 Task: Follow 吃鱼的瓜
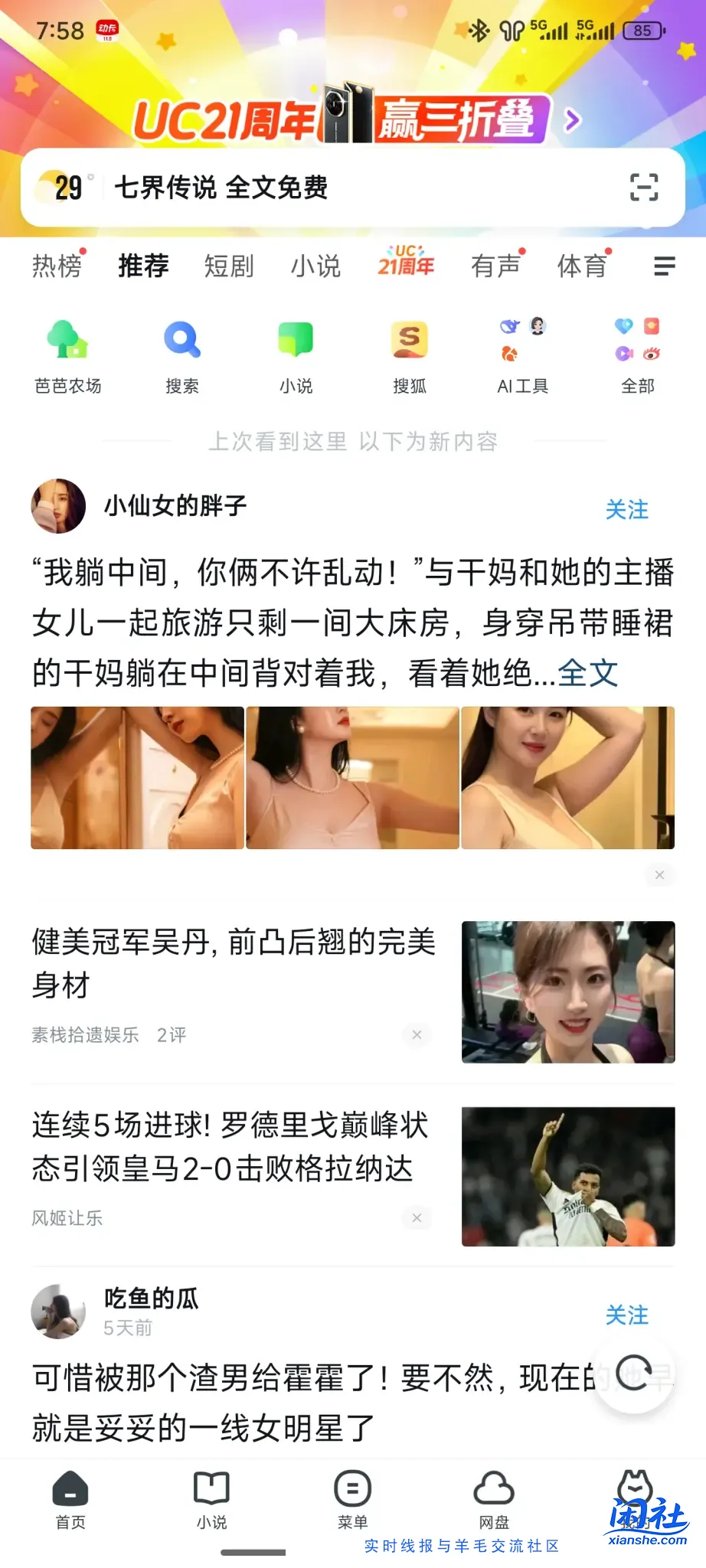coord(626,1315)
